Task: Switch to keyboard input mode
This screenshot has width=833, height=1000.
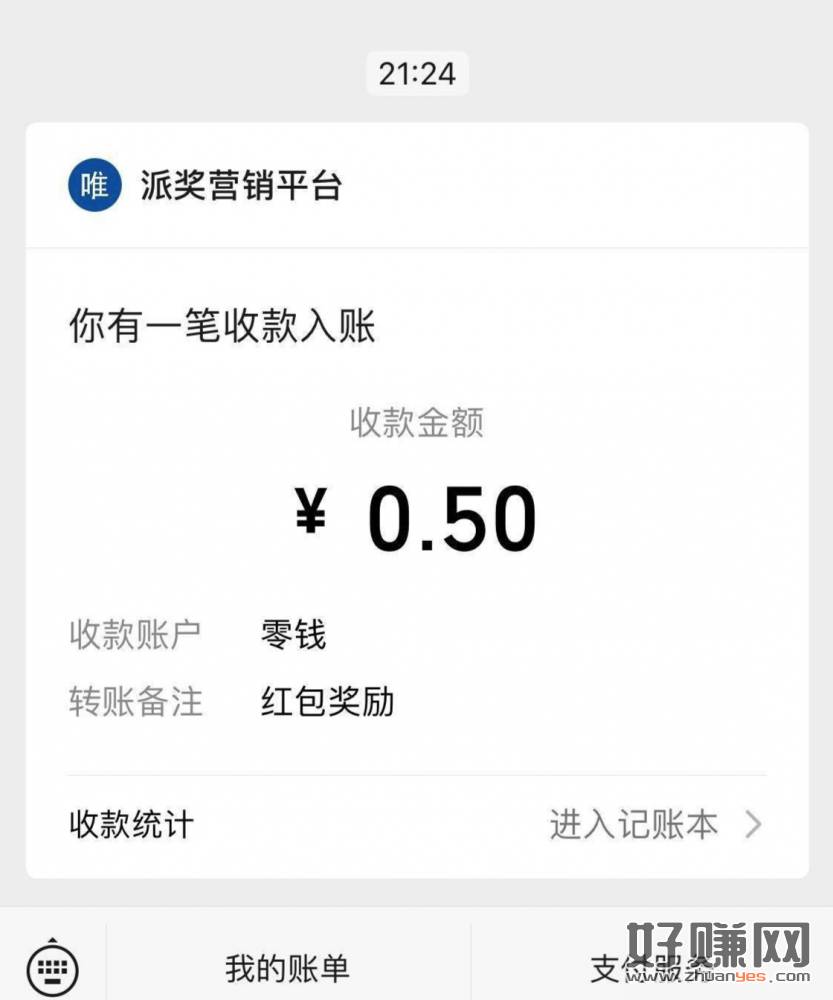Action: tap(52, 967)
